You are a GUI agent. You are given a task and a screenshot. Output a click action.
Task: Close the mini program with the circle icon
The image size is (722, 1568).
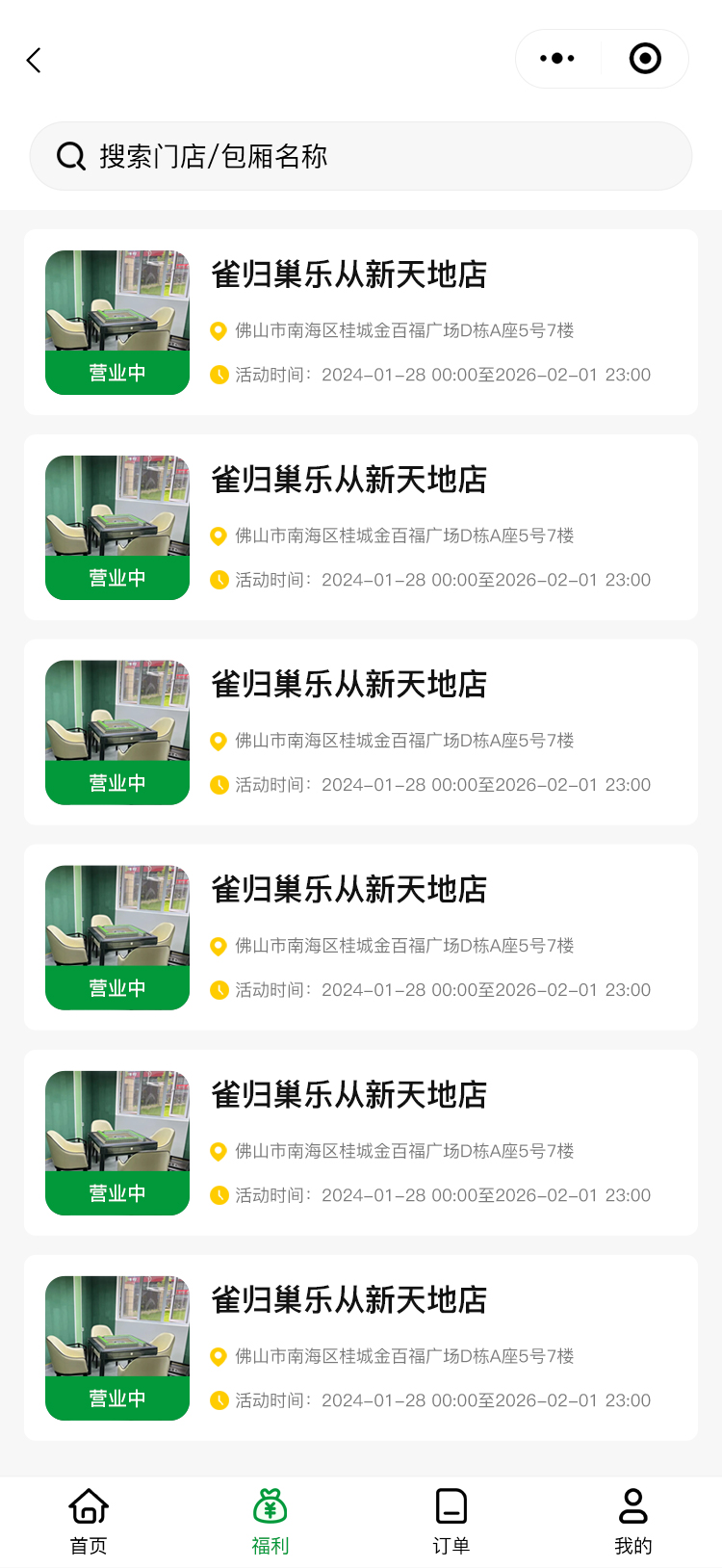point(645,59)
